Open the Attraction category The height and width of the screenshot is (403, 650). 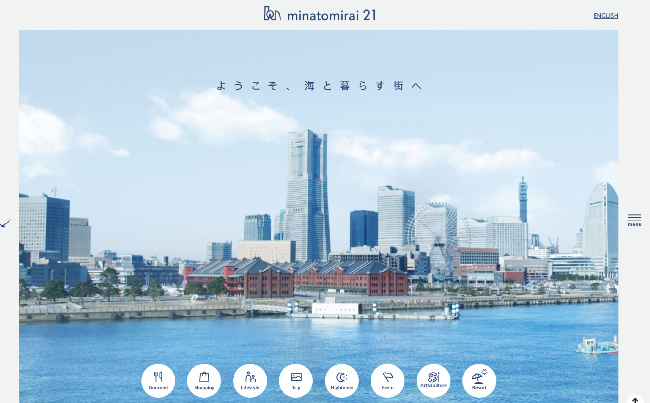(x=433, y=380)
